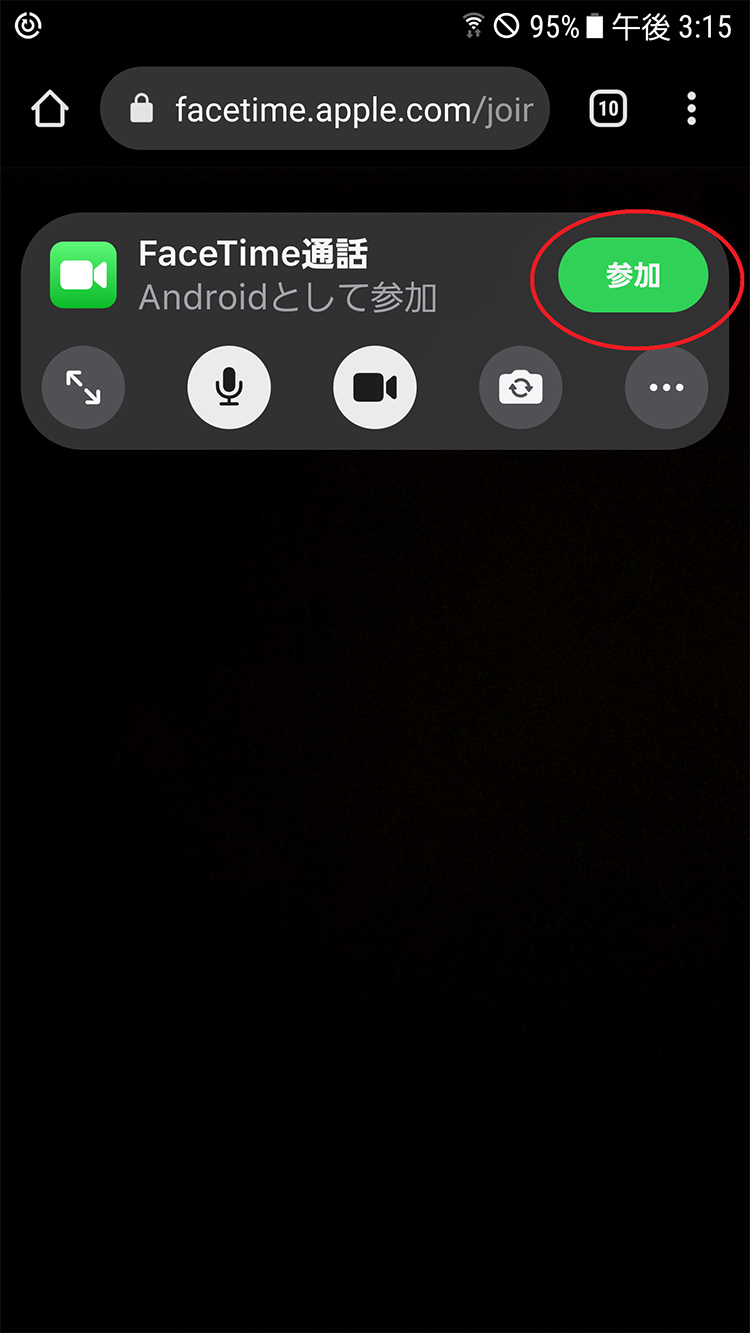
Task: Open the browser overflow menu
Action: click(x=691, y=109)
